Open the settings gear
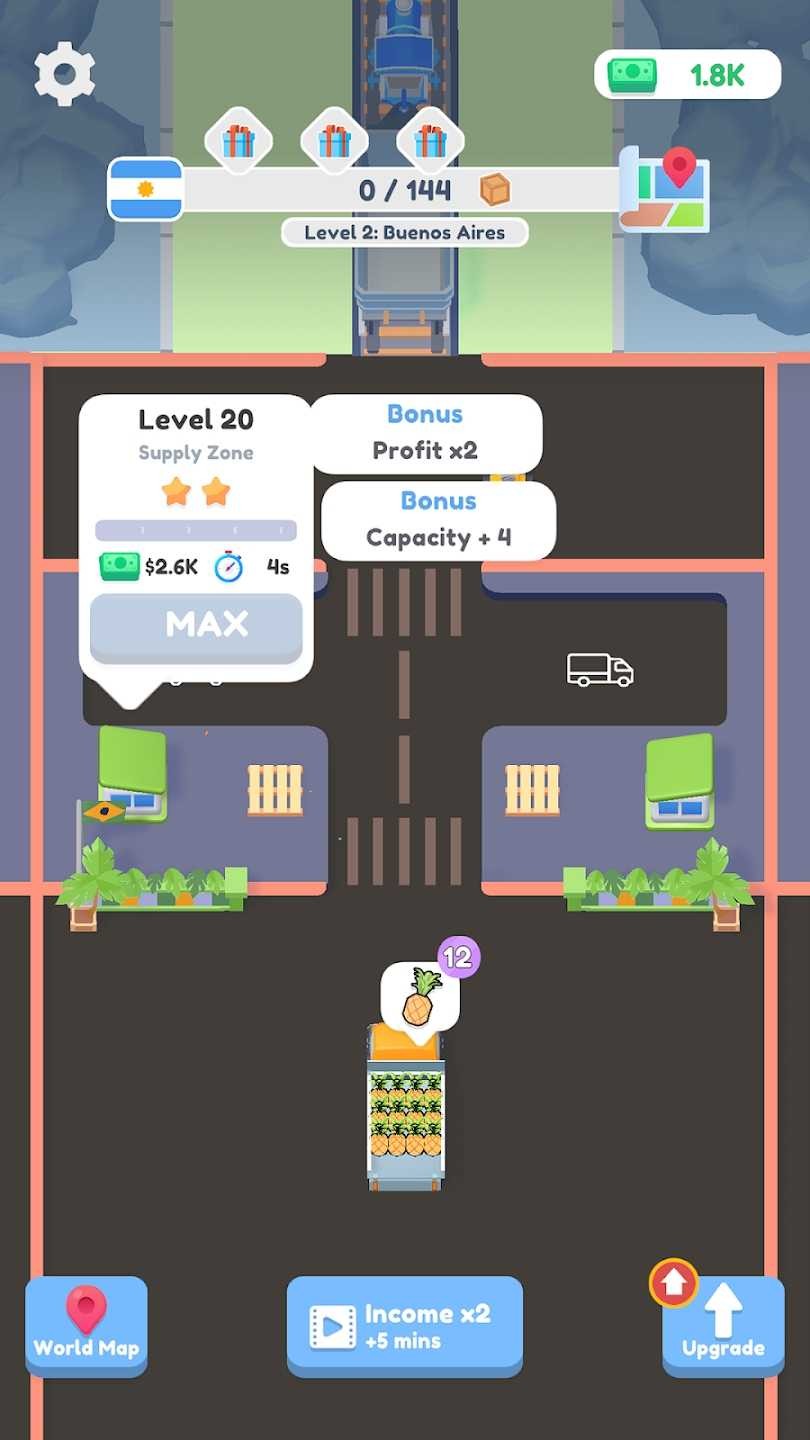The height and width of the screenshot is (1440, 810). click(x=65, y=73)
